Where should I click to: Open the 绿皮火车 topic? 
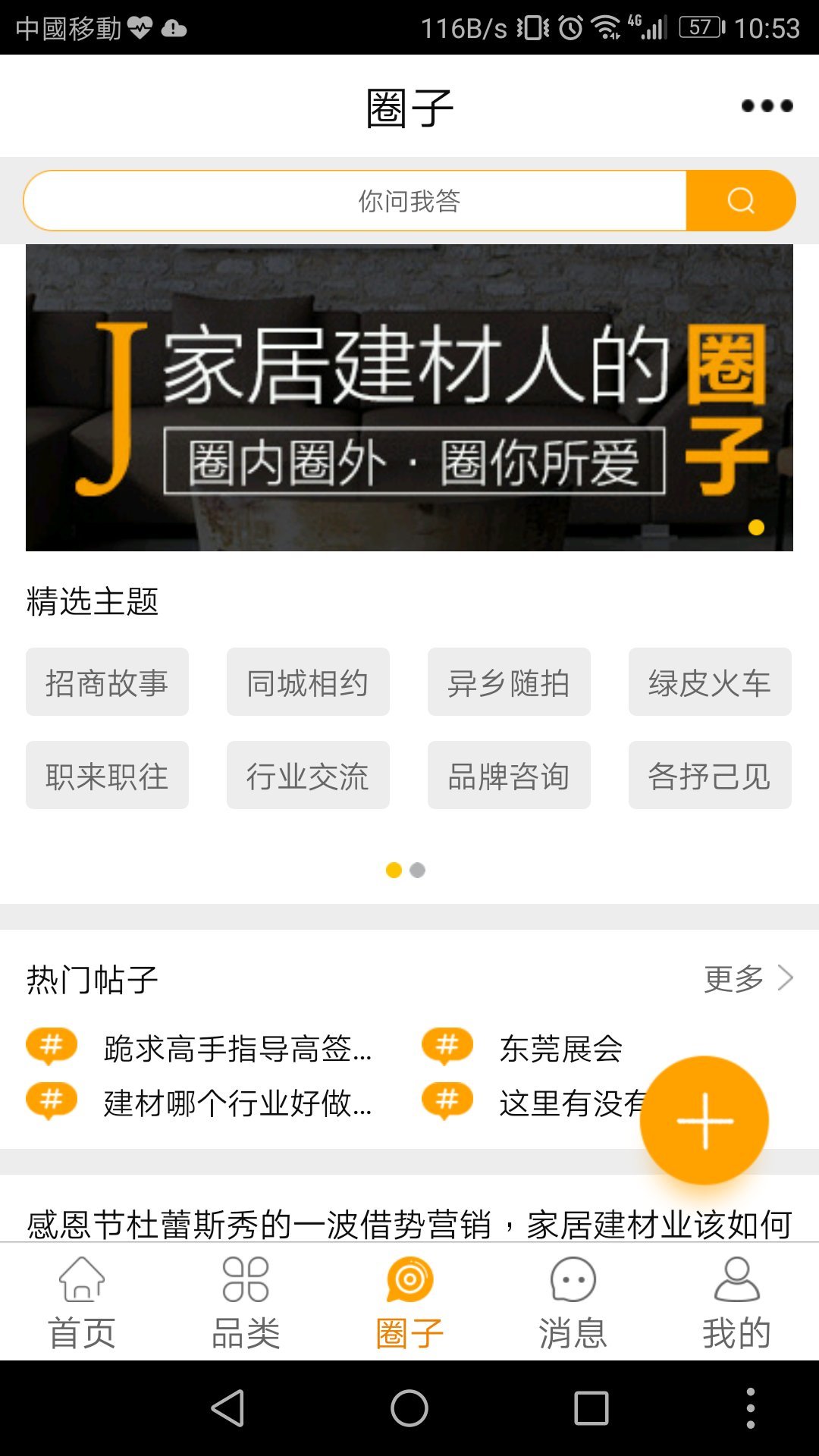click(x=710, y=682)
